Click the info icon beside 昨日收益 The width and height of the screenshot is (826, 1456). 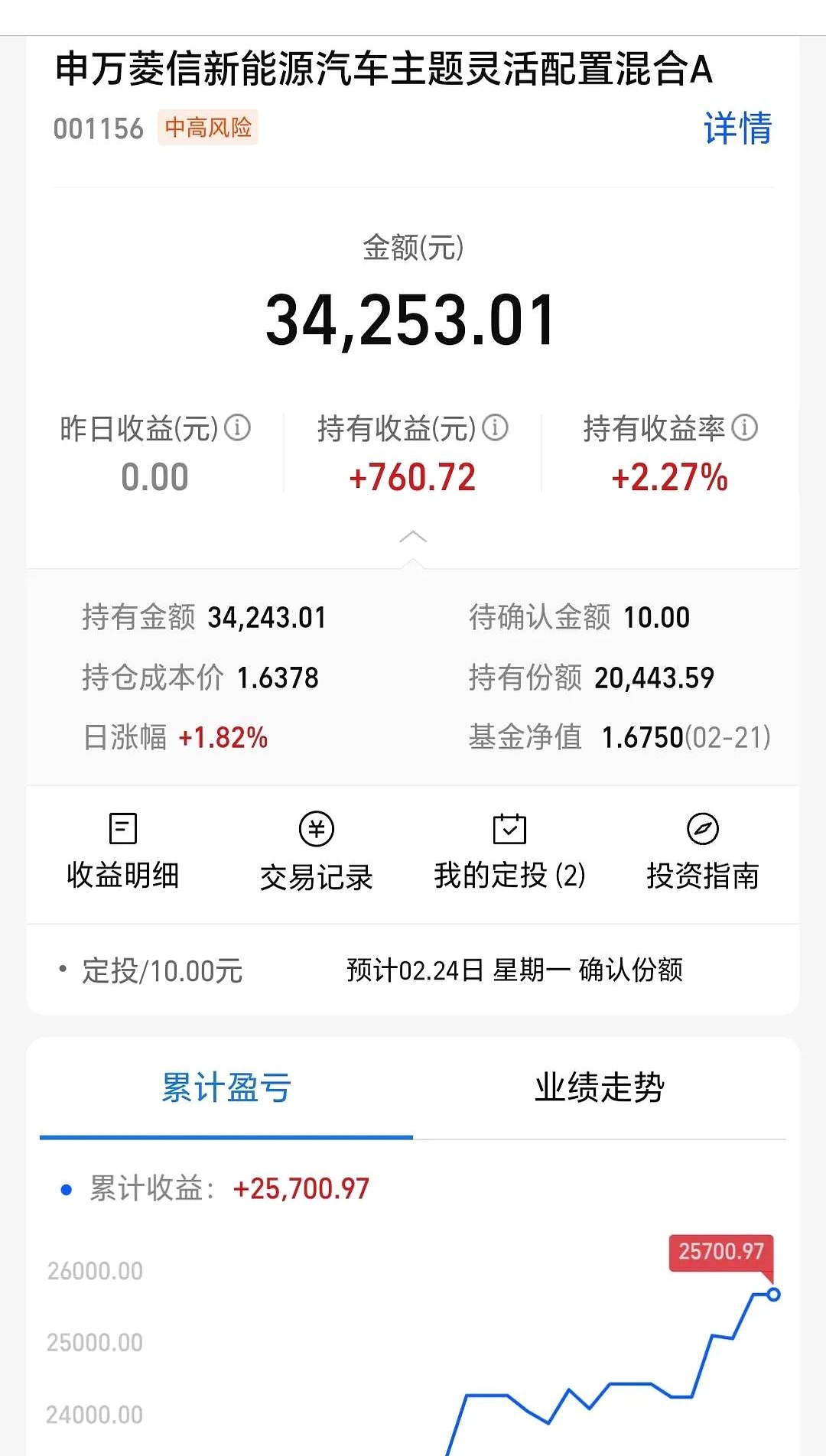click(239, 428)
